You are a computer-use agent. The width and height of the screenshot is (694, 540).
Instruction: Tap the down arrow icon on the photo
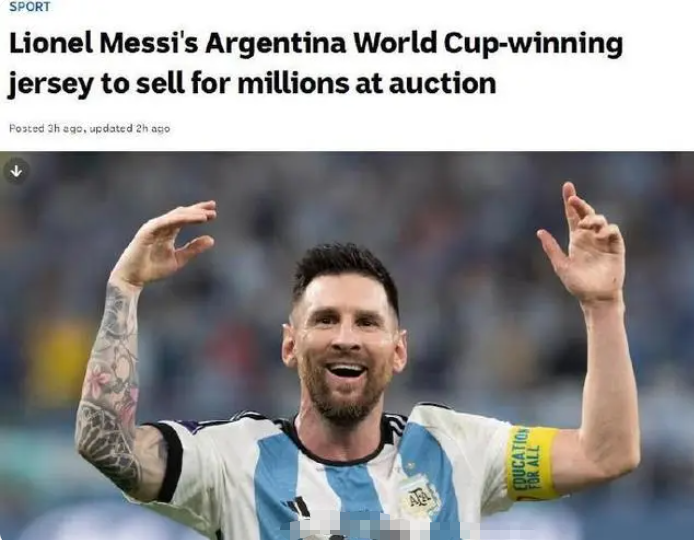pos(16,171)
